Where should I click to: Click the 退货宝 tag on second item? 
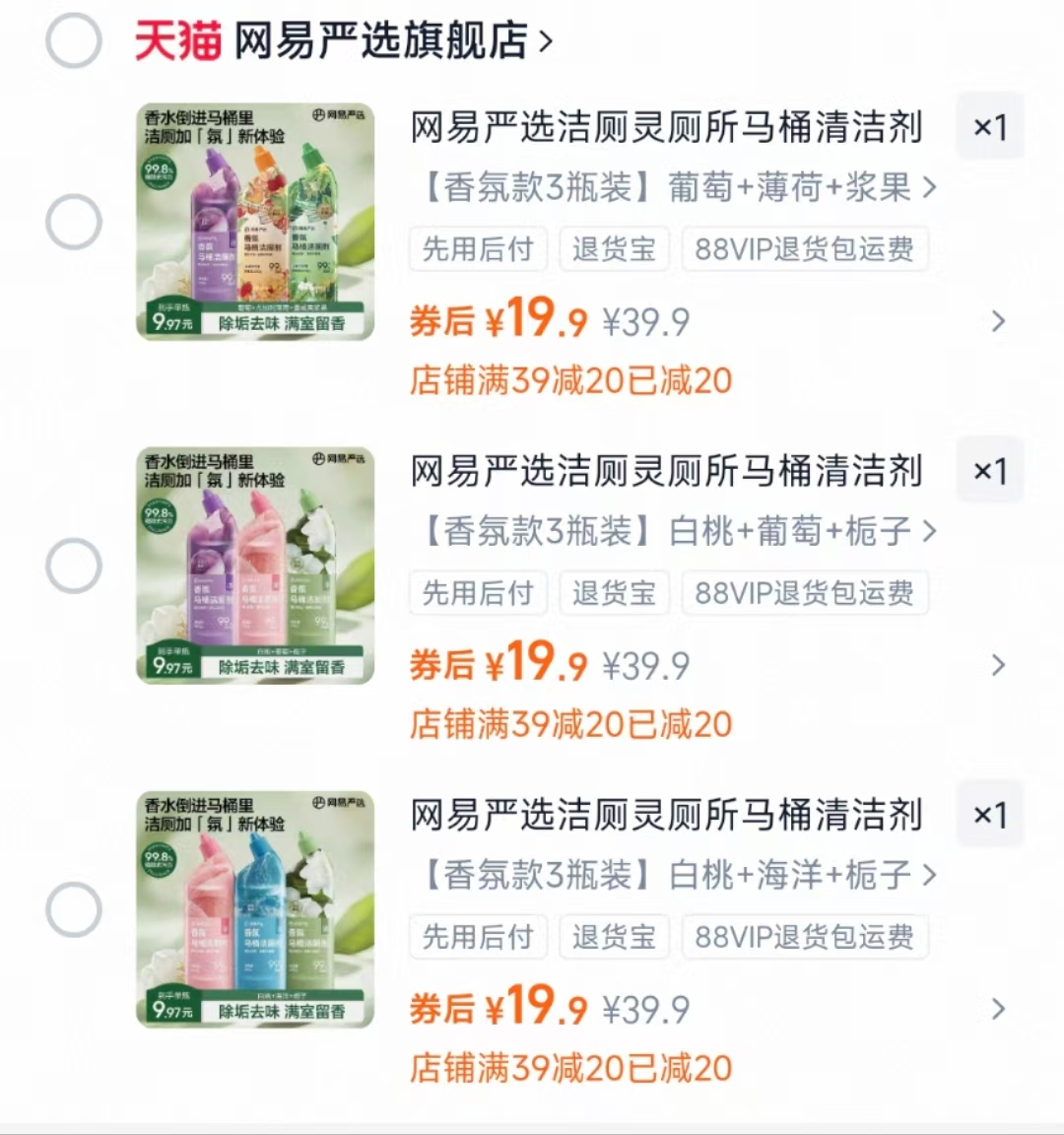point(614,593)
